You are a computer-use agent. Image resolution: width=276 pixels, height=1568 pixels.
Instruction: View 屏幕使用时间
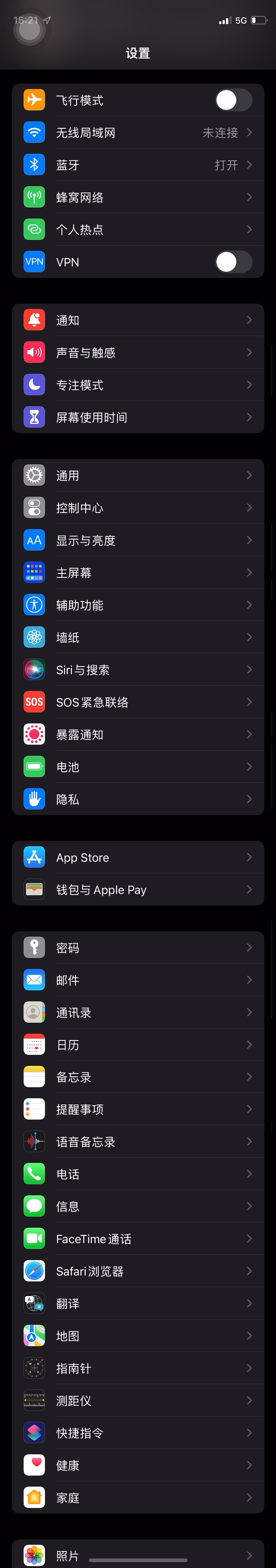click(x=138, y=417)
